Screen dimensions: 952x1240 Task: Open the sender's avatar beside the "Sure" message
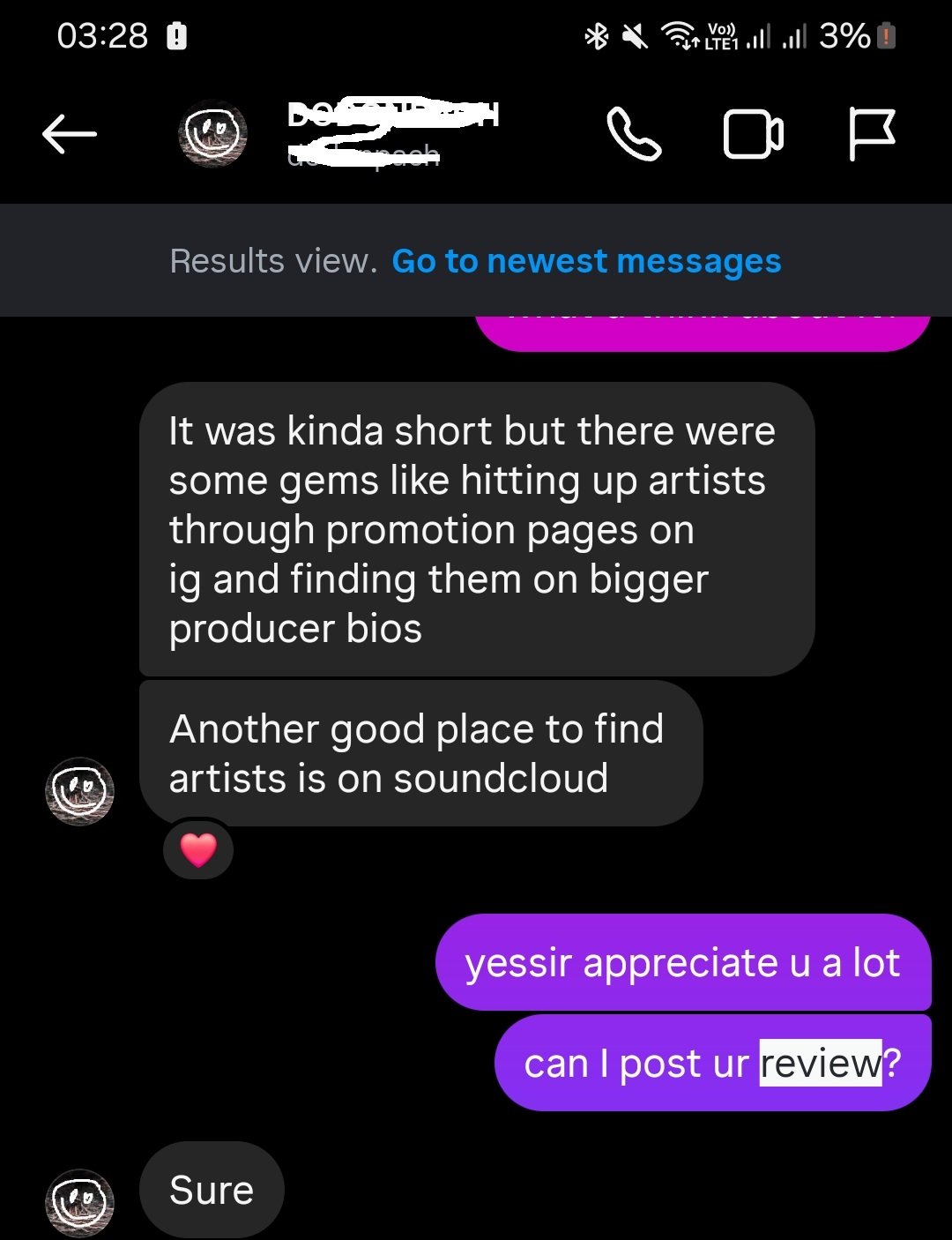tap(79, 1202)
